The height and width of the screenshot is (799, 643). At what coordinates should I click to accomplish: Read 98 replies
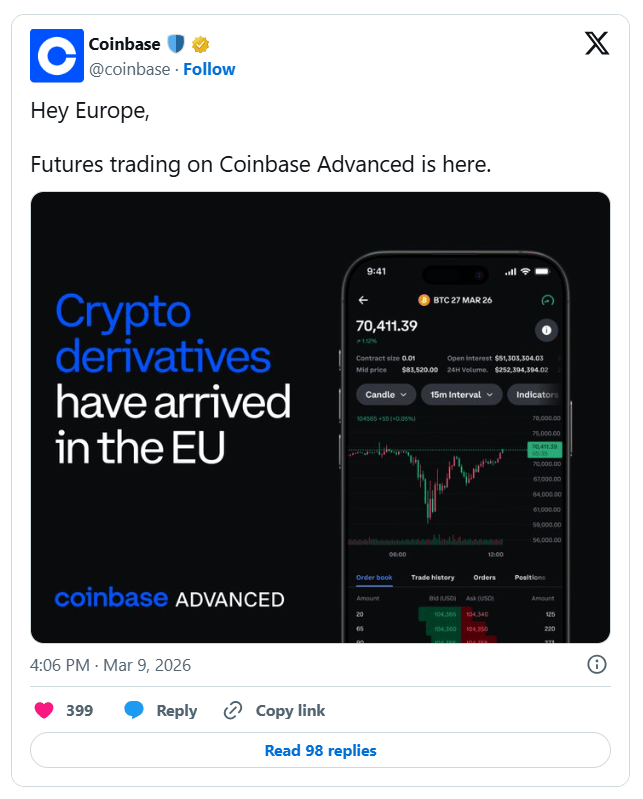click(x=320, y=750)
